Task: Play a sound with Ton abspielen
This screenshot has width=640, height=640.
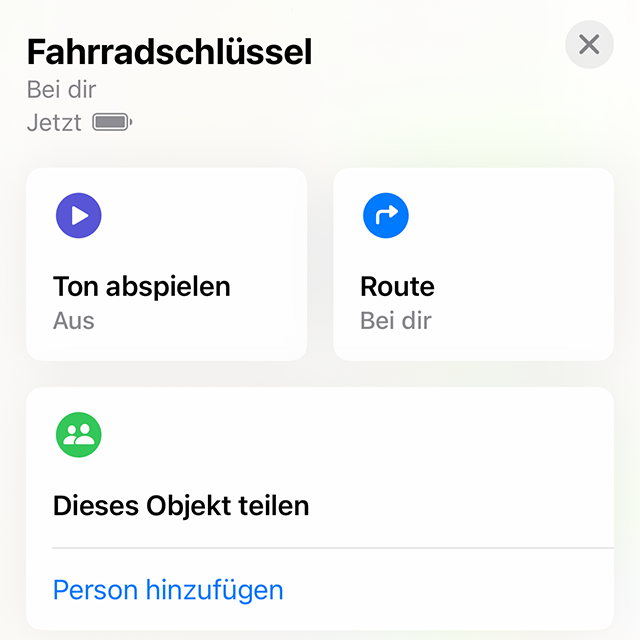Action: pos(166,264)
